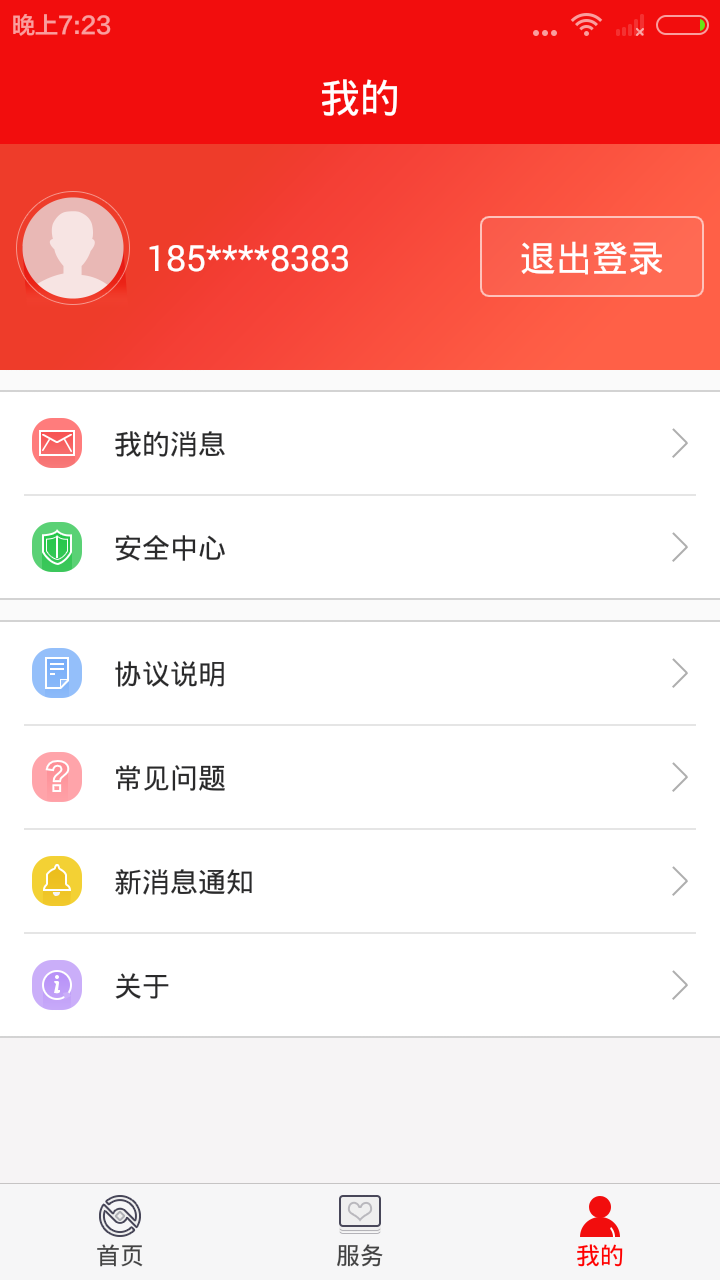Tap the green shield 安全中心 icon

click(57, 547)
